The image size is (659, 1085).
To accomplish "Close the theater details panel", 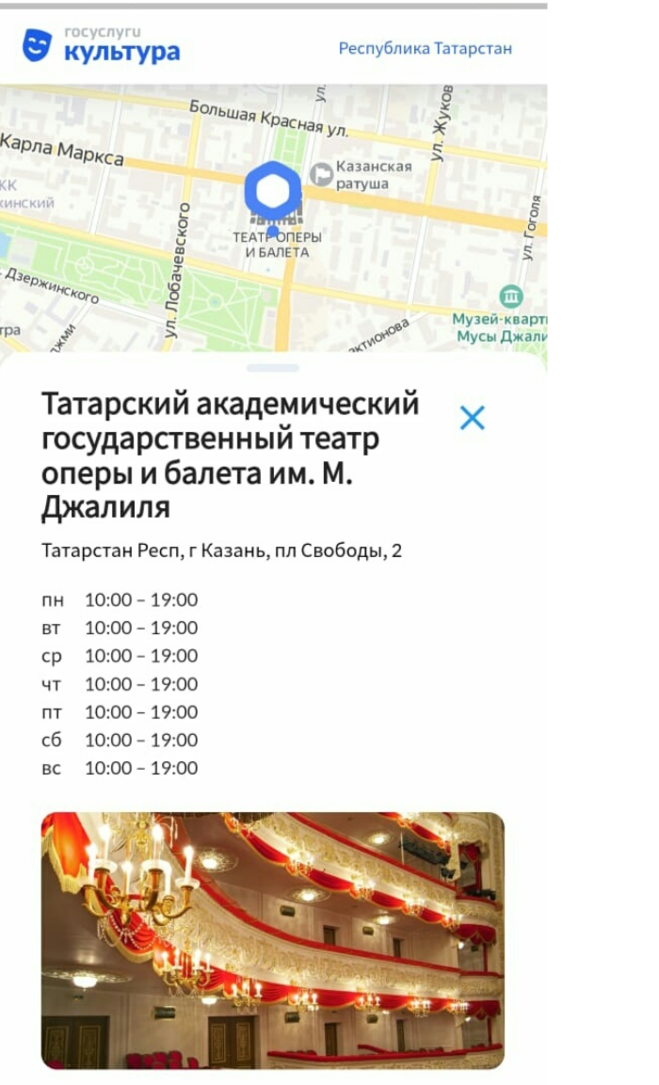I will click(472, 418).
